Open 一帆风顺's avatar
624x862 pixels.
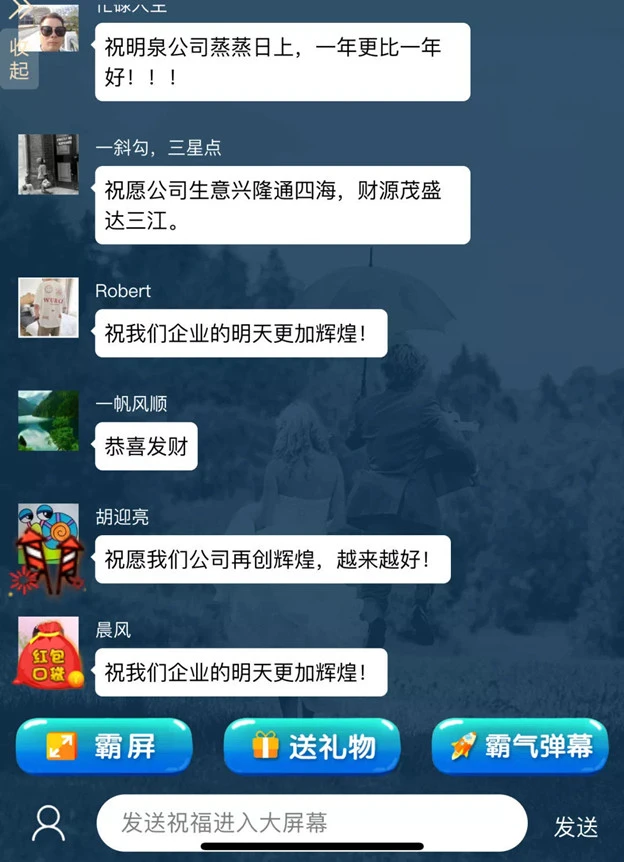click(48, 420)
